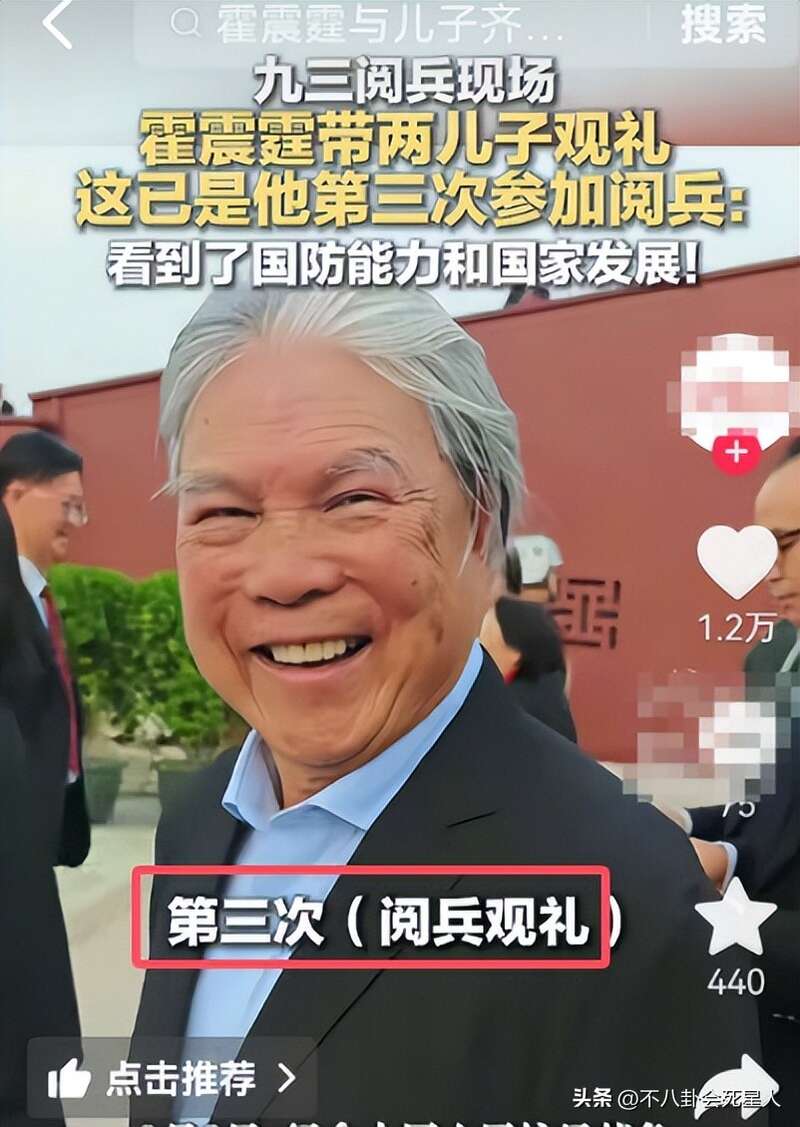Share the video with the arrow icon
The height and width of the screenshot is (1127, 800).
[738, 1085]
